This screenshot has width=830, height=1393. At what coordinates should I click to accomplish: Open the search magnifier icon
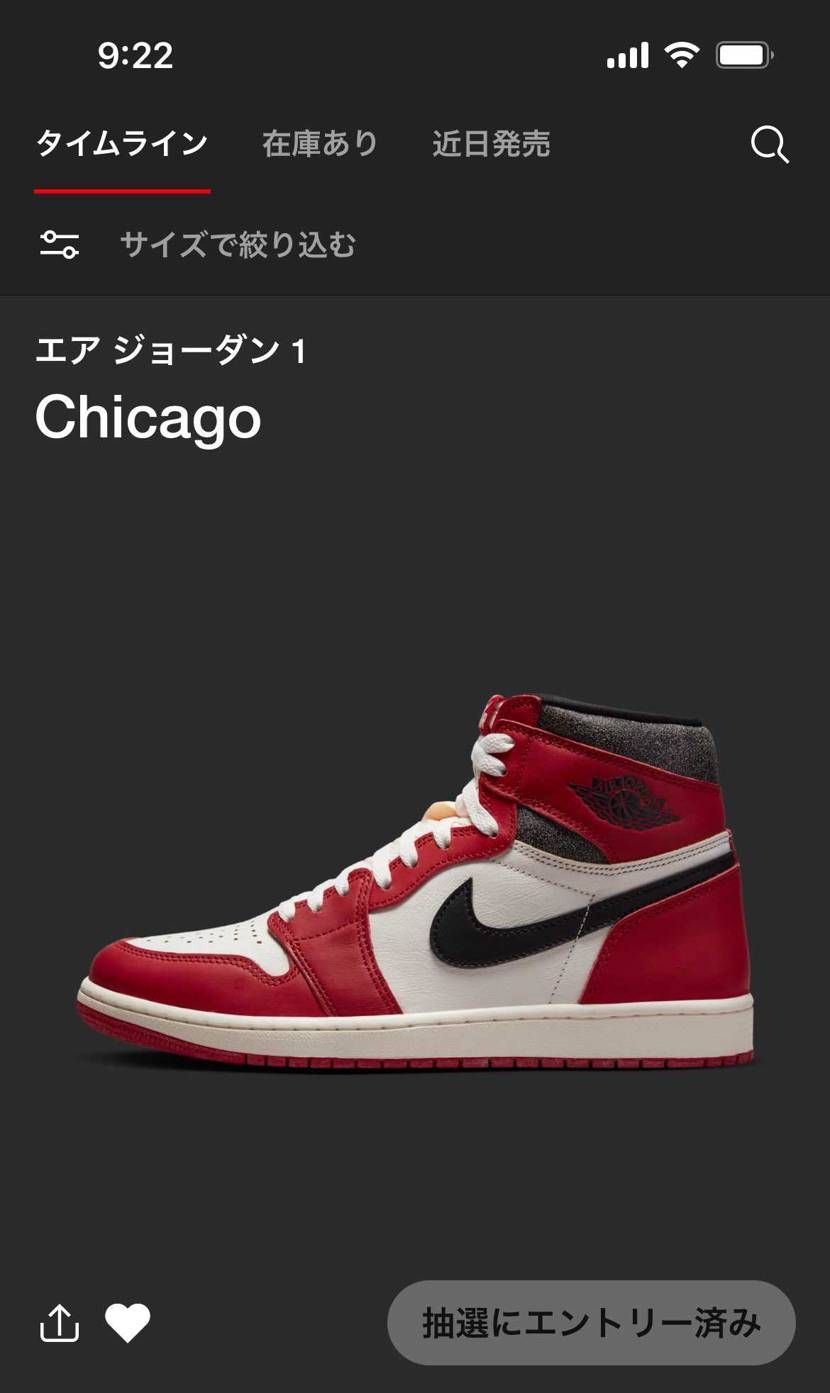coord(769,145)
